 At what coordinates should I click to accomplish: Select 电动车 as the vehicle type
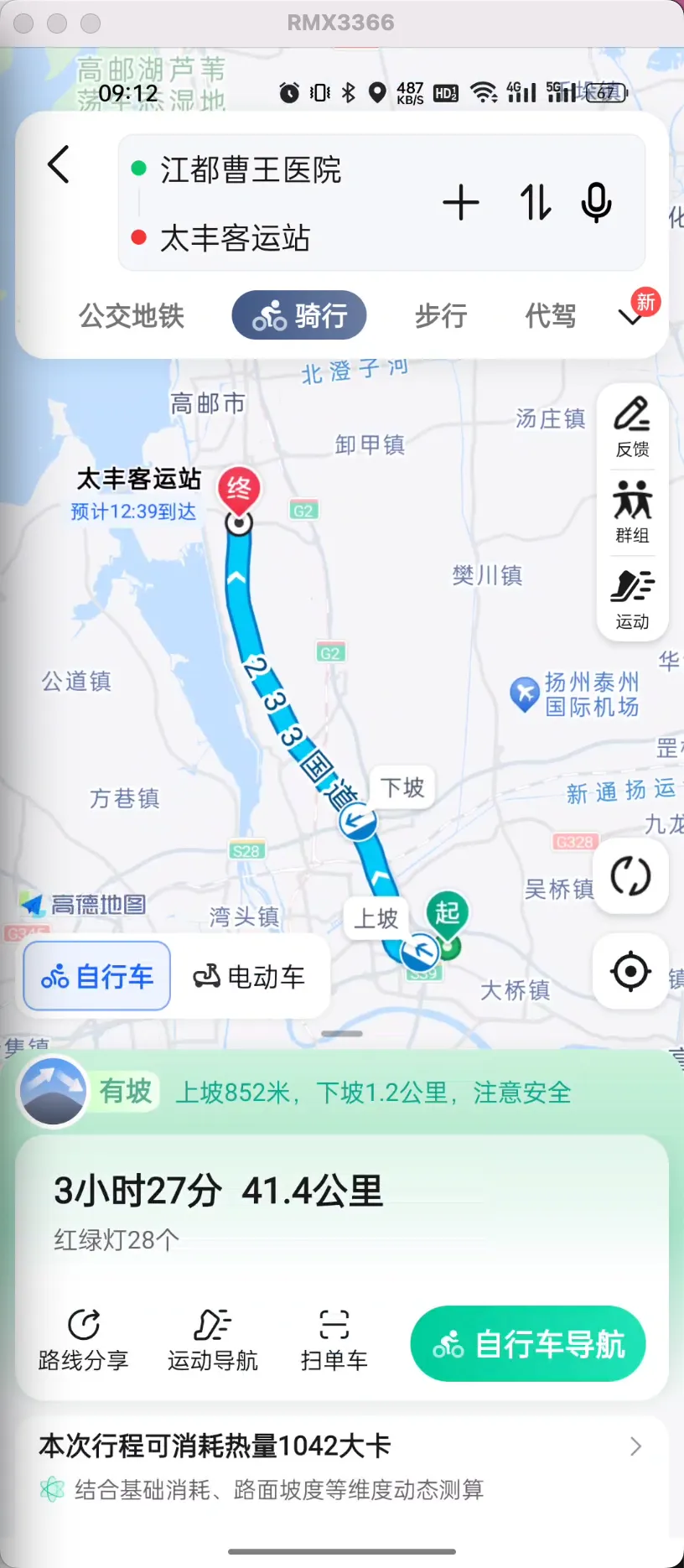tap(251, 976)
